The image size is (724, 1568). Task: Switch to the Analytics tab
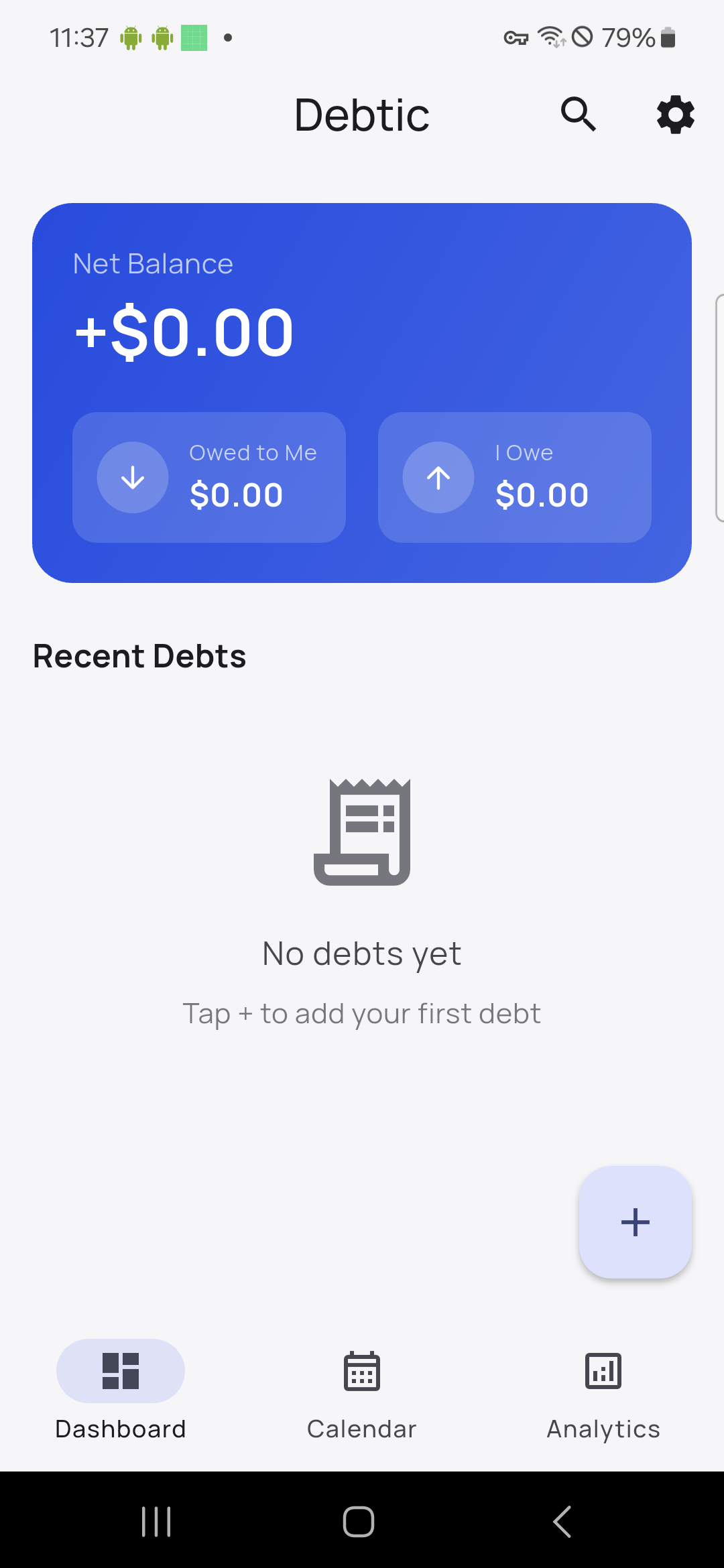(x=602, y=1394)
